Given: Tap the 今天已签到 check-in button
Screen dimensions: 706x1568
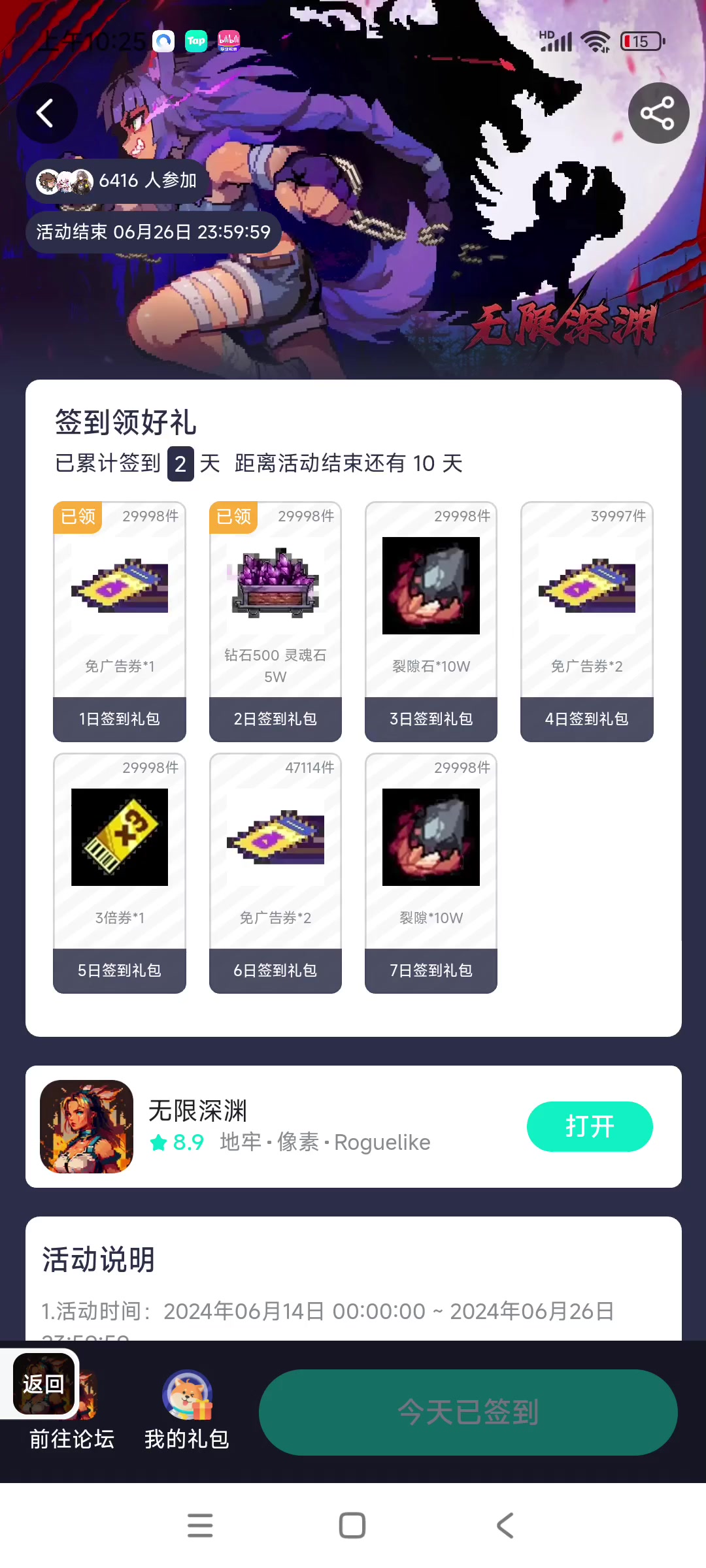Looking at the screenshot, I should click(468, 1412).
